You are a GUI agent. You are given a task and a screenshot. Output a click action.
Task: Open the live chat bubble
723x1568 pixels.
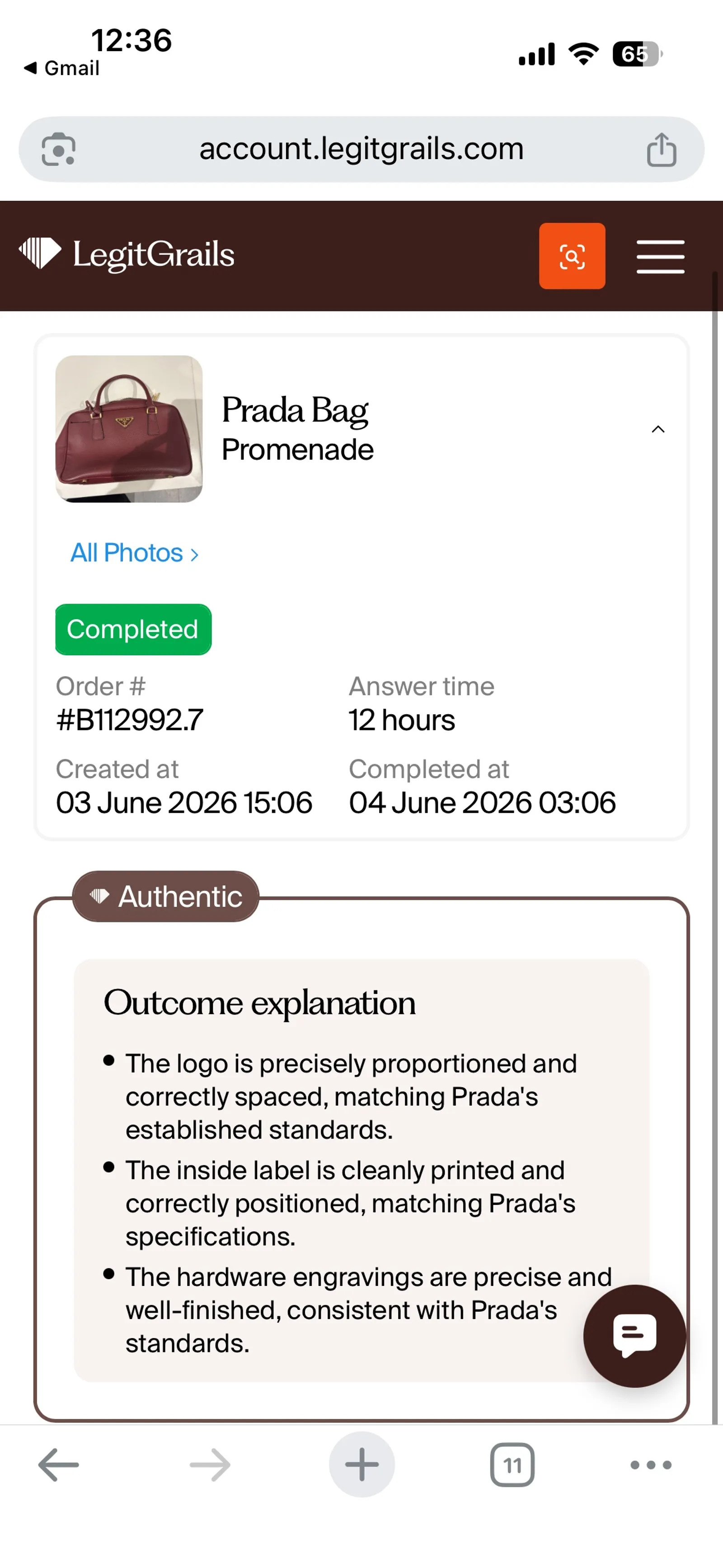(634, 1336)
